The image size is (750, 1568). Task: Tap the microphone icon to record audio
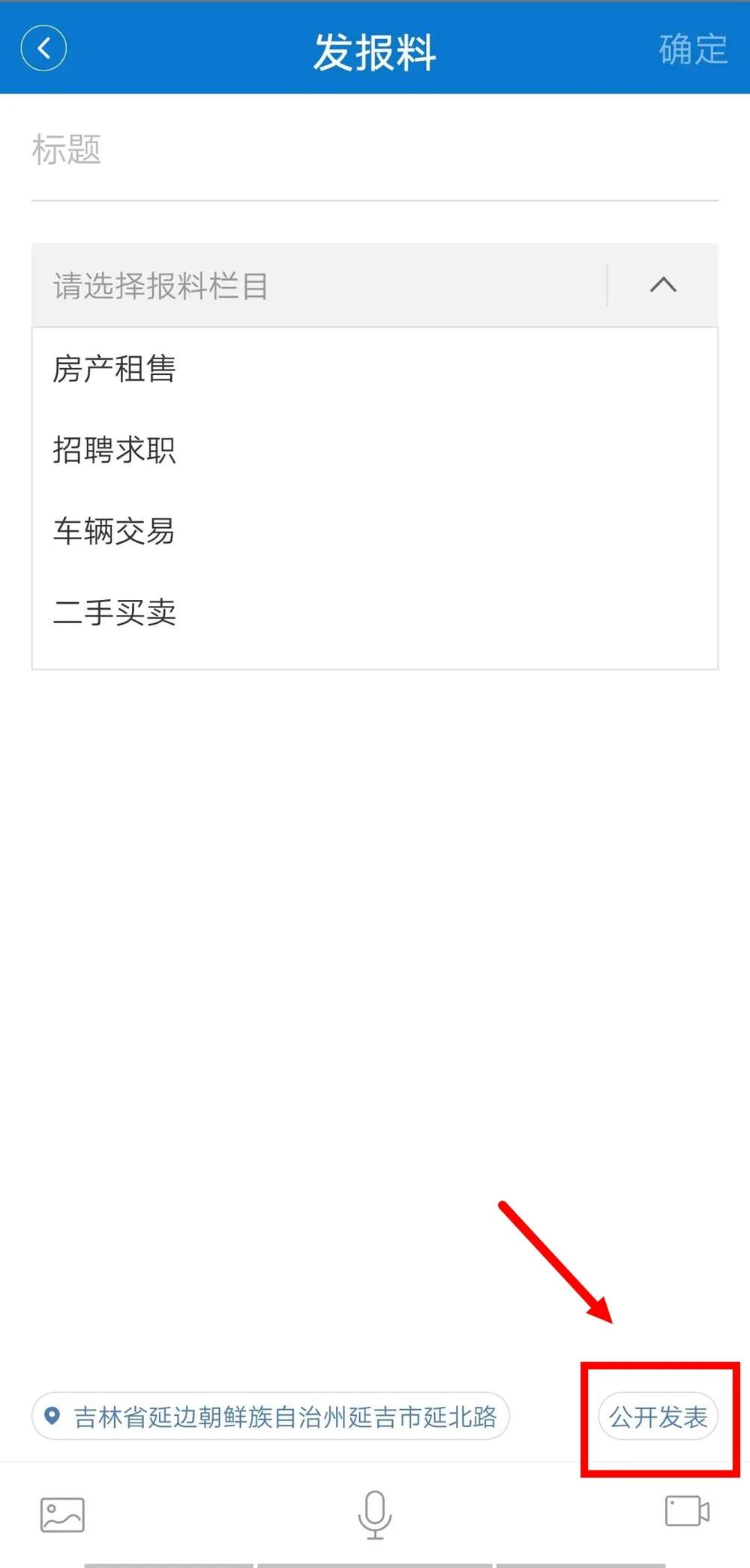(374, 1515)
